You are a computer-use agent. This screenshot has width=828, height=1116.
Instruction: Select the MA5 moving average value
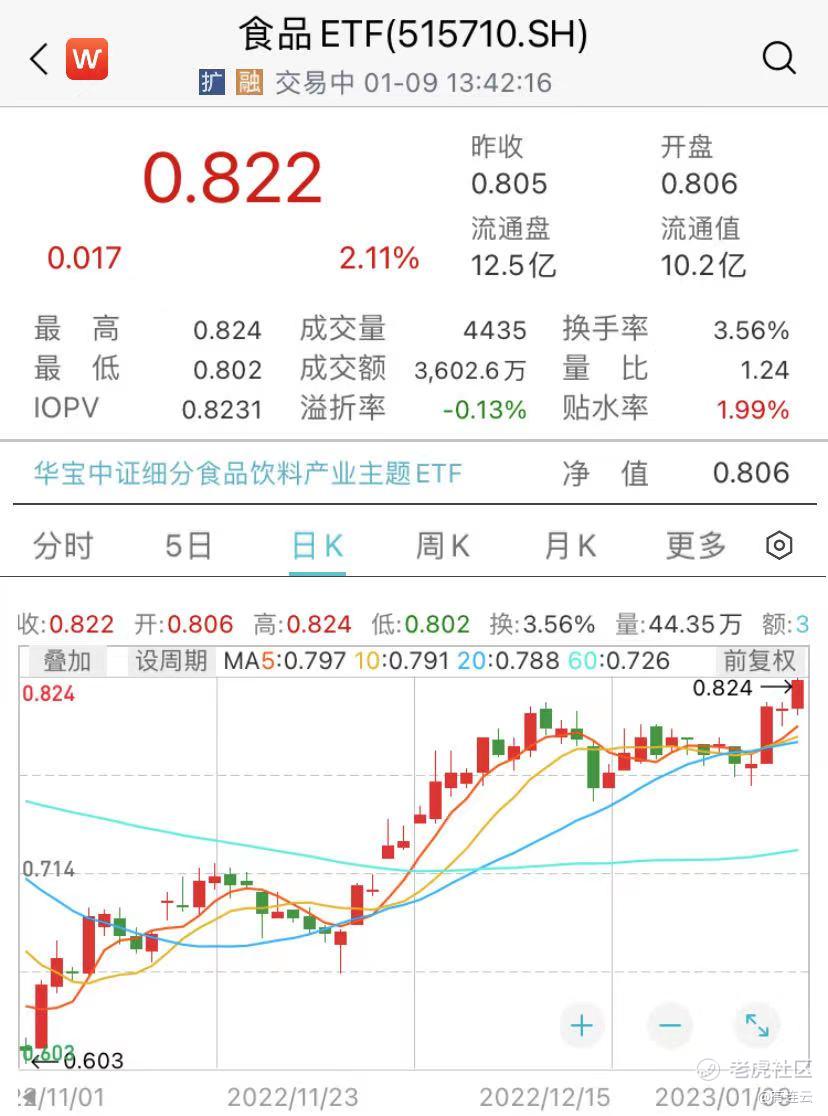284,661
